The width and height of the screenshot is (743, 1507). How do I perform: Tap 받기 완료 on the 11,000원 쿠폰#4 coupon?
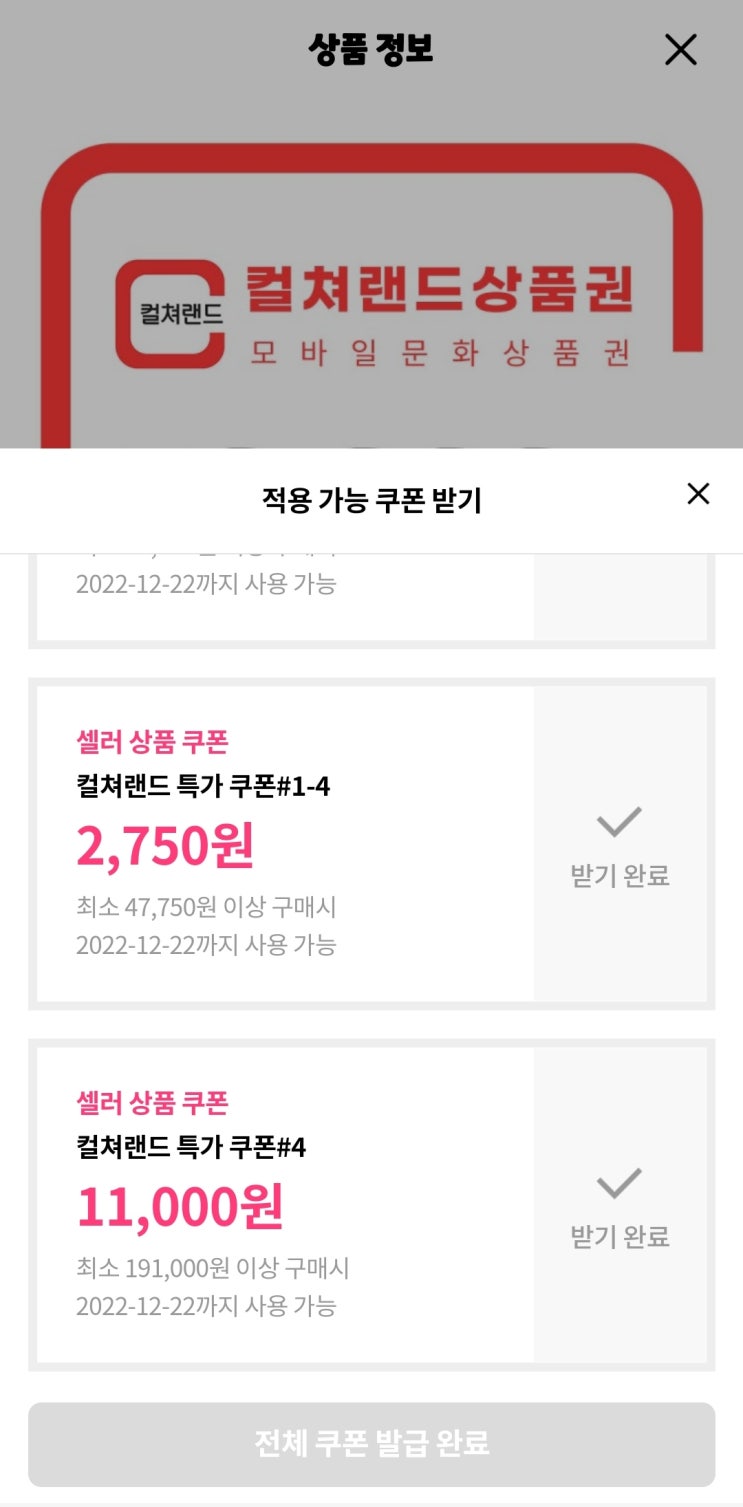pyautogui.click(x=620, y=1205)
